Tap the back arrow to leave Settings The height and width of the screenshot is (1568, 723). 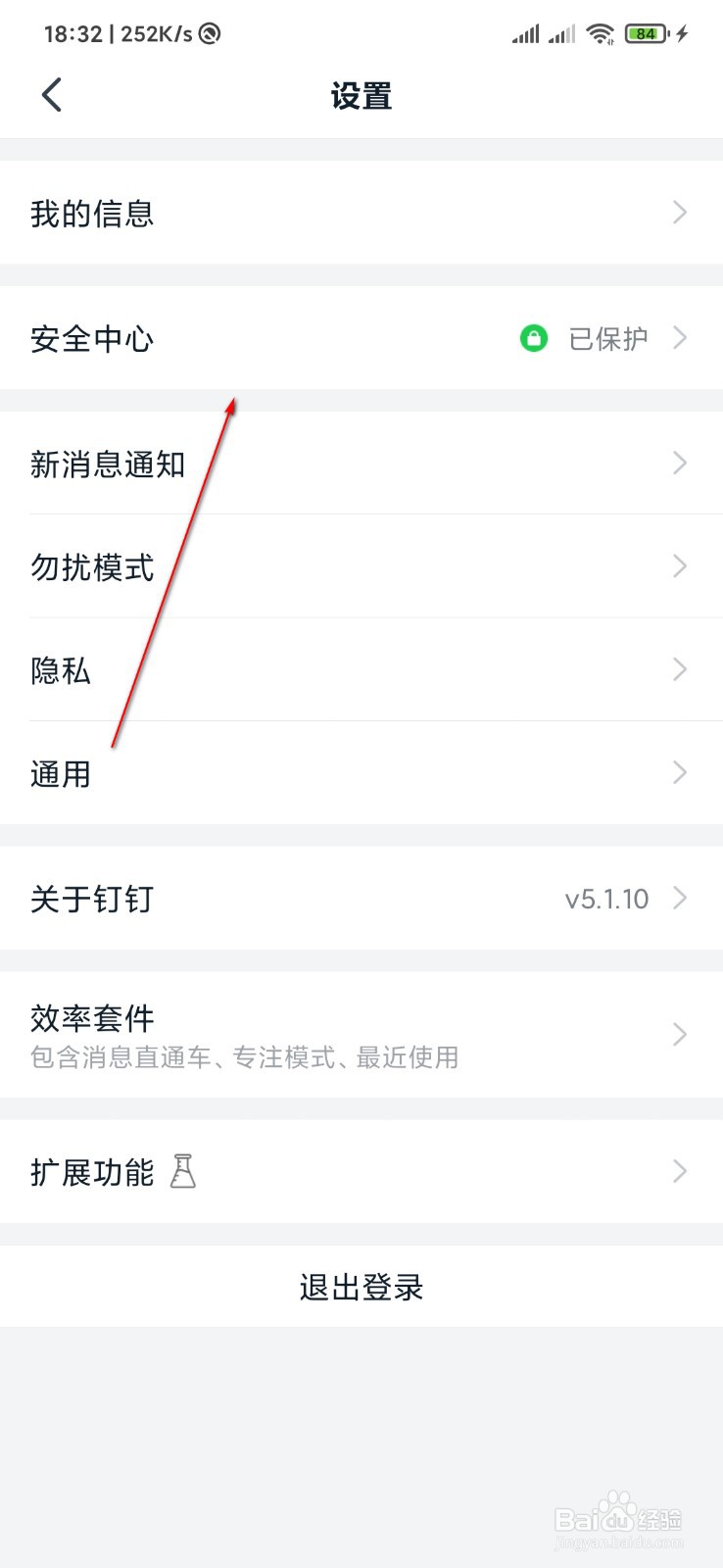coord(51,94)
